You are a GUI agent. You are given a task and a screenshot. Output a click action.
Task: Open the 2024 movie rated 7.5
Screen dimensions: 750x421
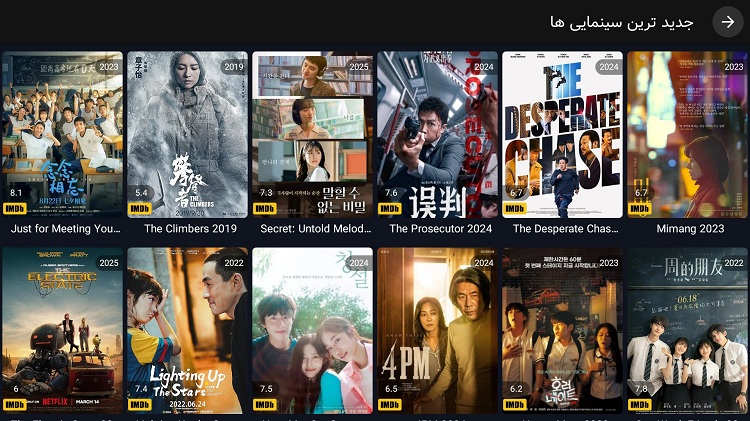[312, 330]
